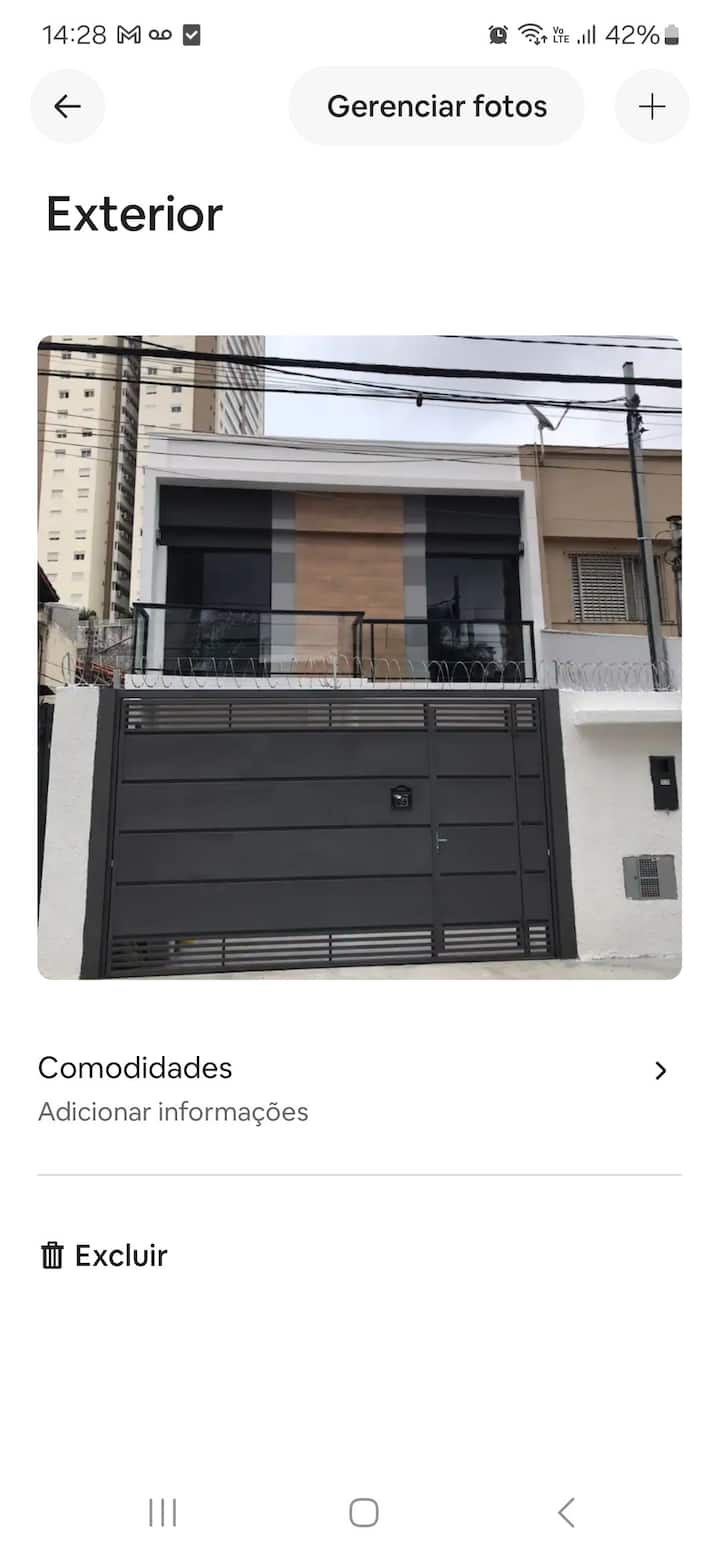
Task: Delete the photo with Excluir
Action: pyautogui.click(x=104, y=1256)
